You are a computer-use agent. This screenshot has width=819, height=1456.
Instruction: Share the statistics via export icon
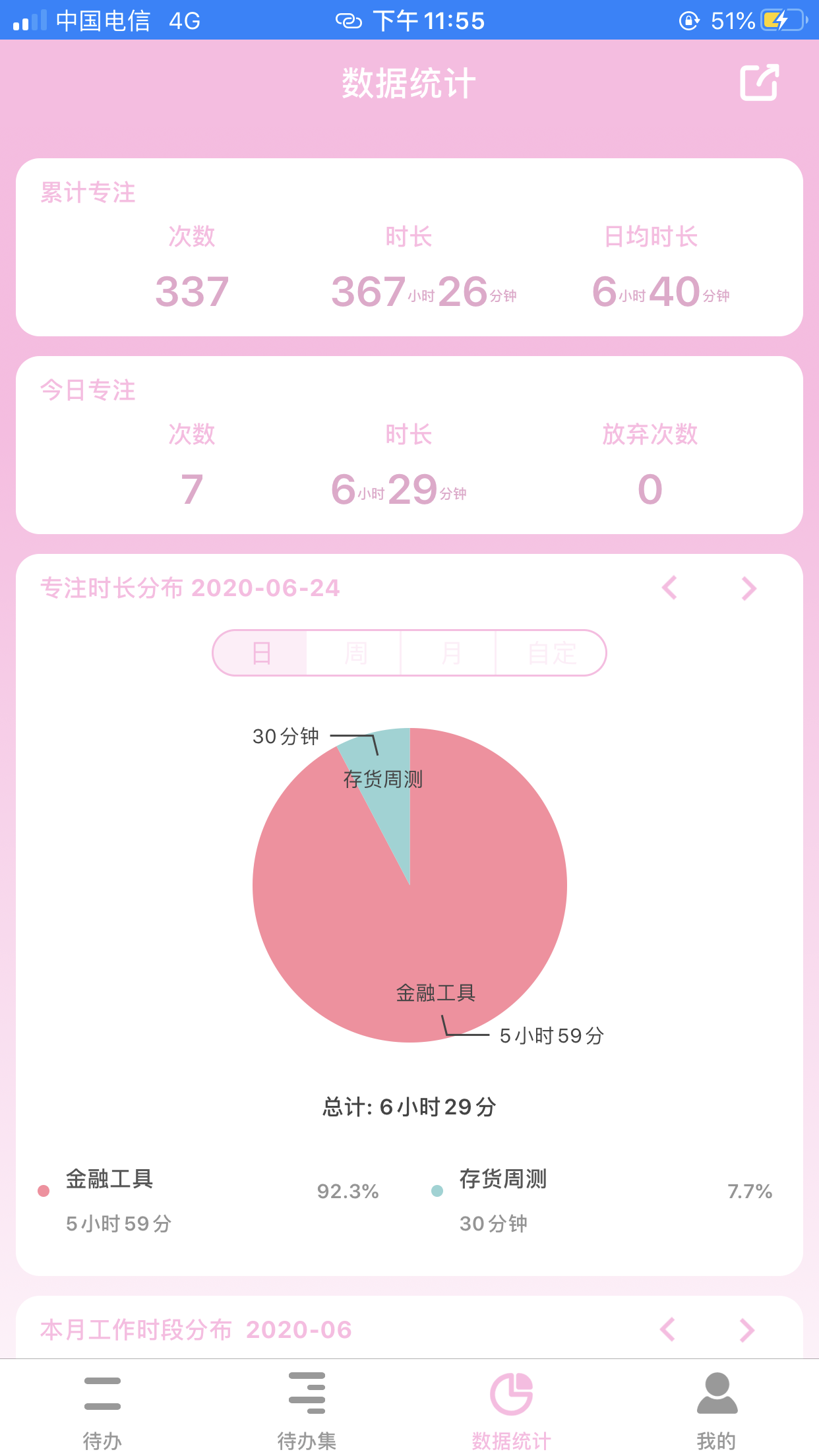[x=759, y=83]
